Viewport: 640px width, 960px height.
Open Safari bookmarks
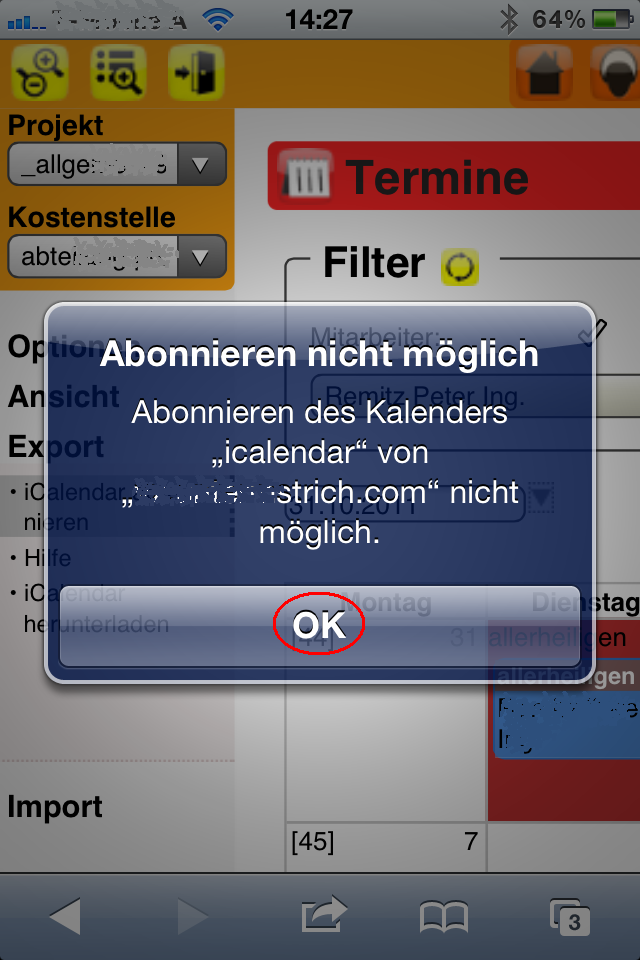443,915
